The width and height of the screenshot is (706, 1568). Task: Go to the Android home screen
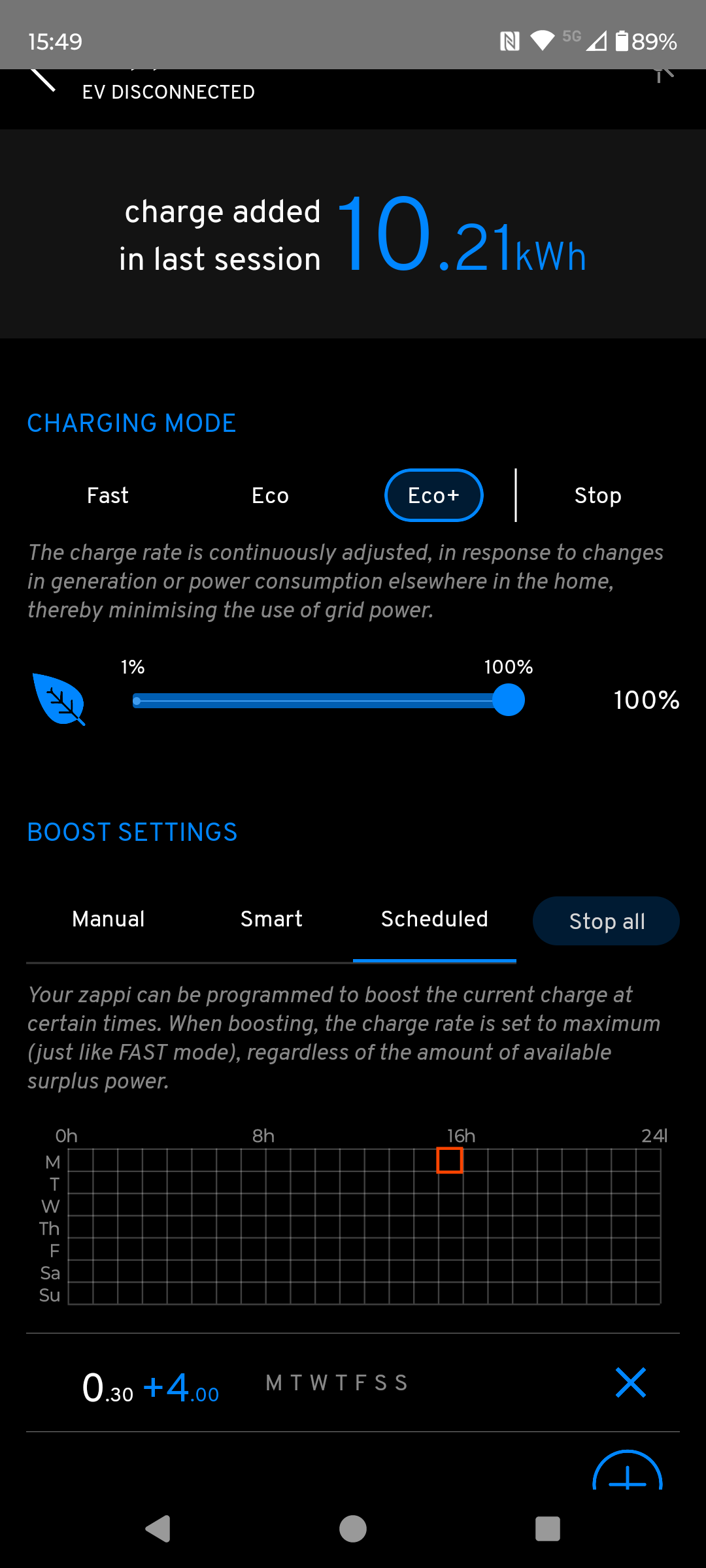[353, 1529]
